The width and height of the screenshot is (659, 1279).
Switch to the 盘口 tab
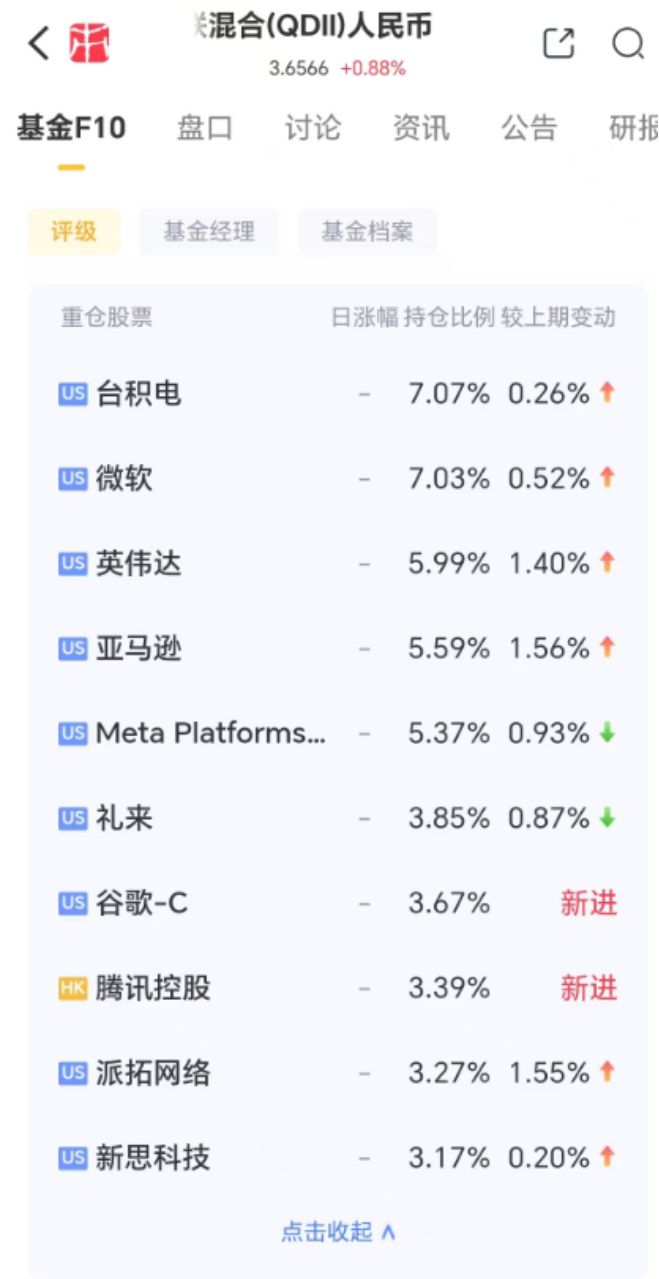pos(205,128)
